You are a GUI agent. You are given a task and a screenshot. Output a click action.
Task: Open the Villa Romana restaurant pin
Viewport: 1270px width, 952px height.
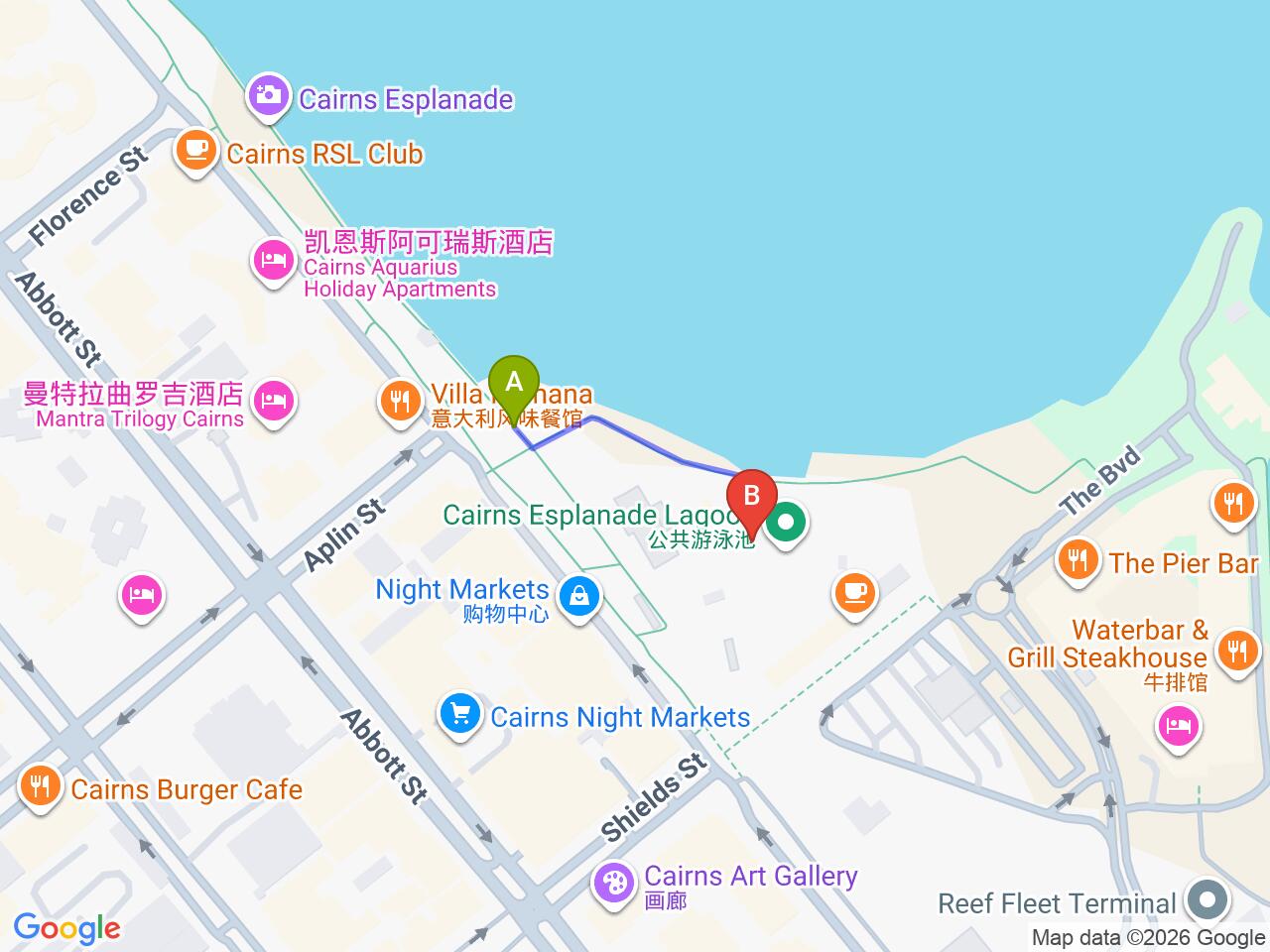click(x=400, y=402)
